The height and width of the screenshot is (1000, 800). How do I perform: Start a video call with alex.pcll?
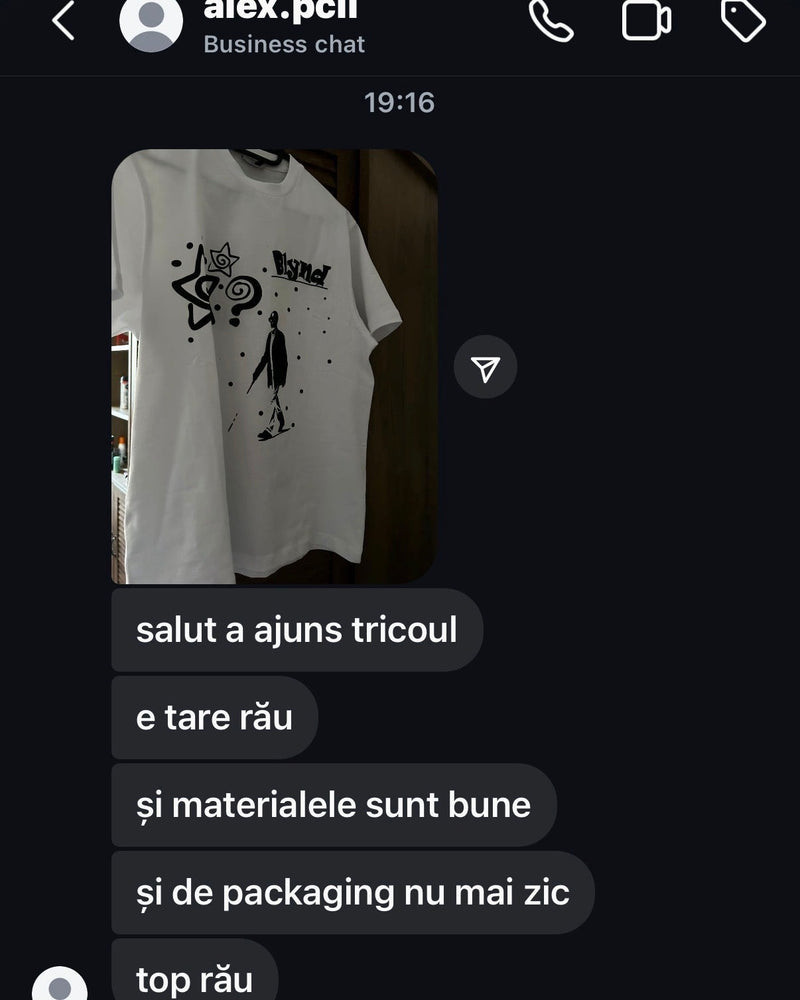[x=647, y=21]
